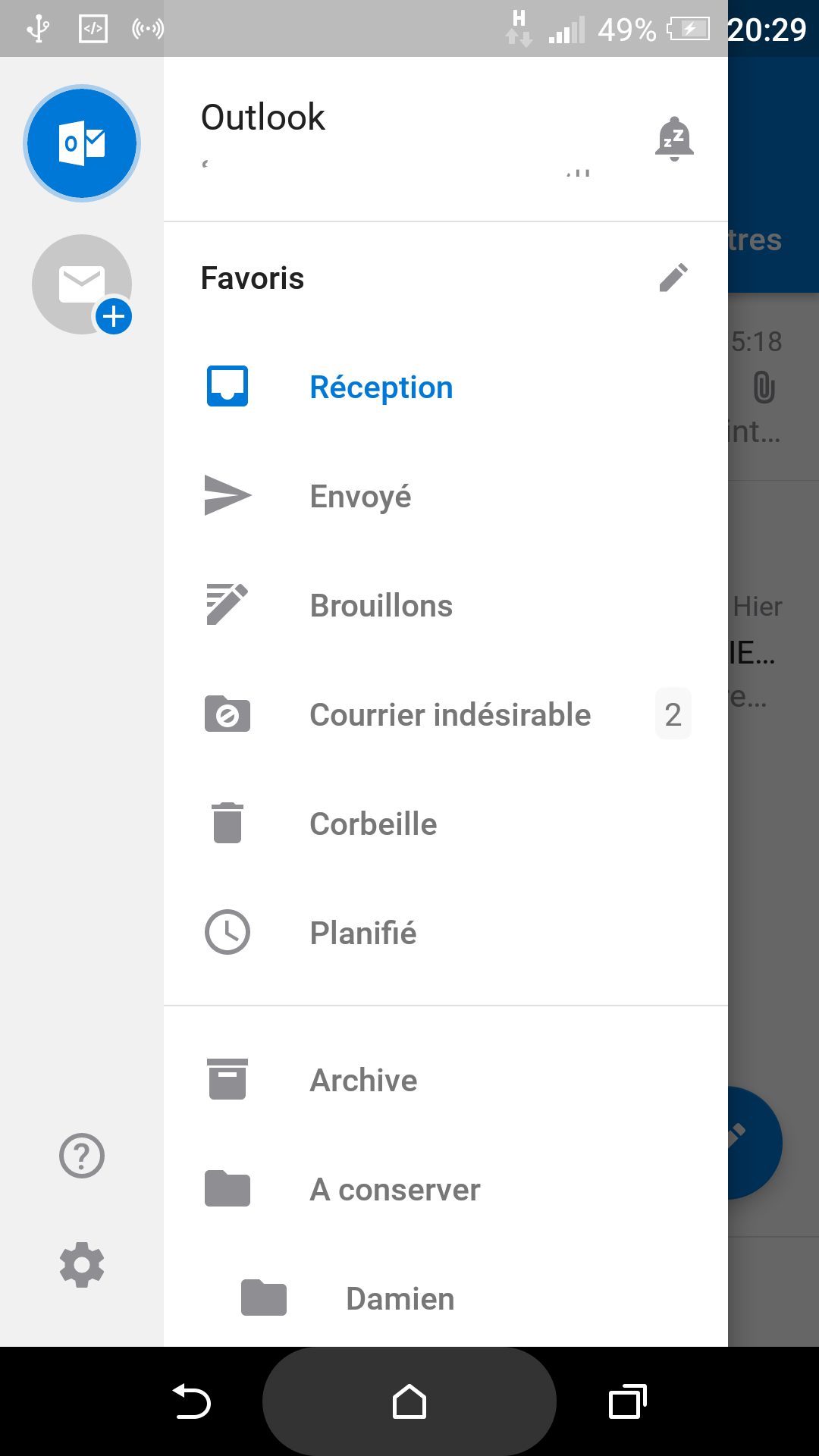Image resolution: width=819 pixels, height=1456 pixels.
Task: Go to the home screen
Action: [409, 1401]
